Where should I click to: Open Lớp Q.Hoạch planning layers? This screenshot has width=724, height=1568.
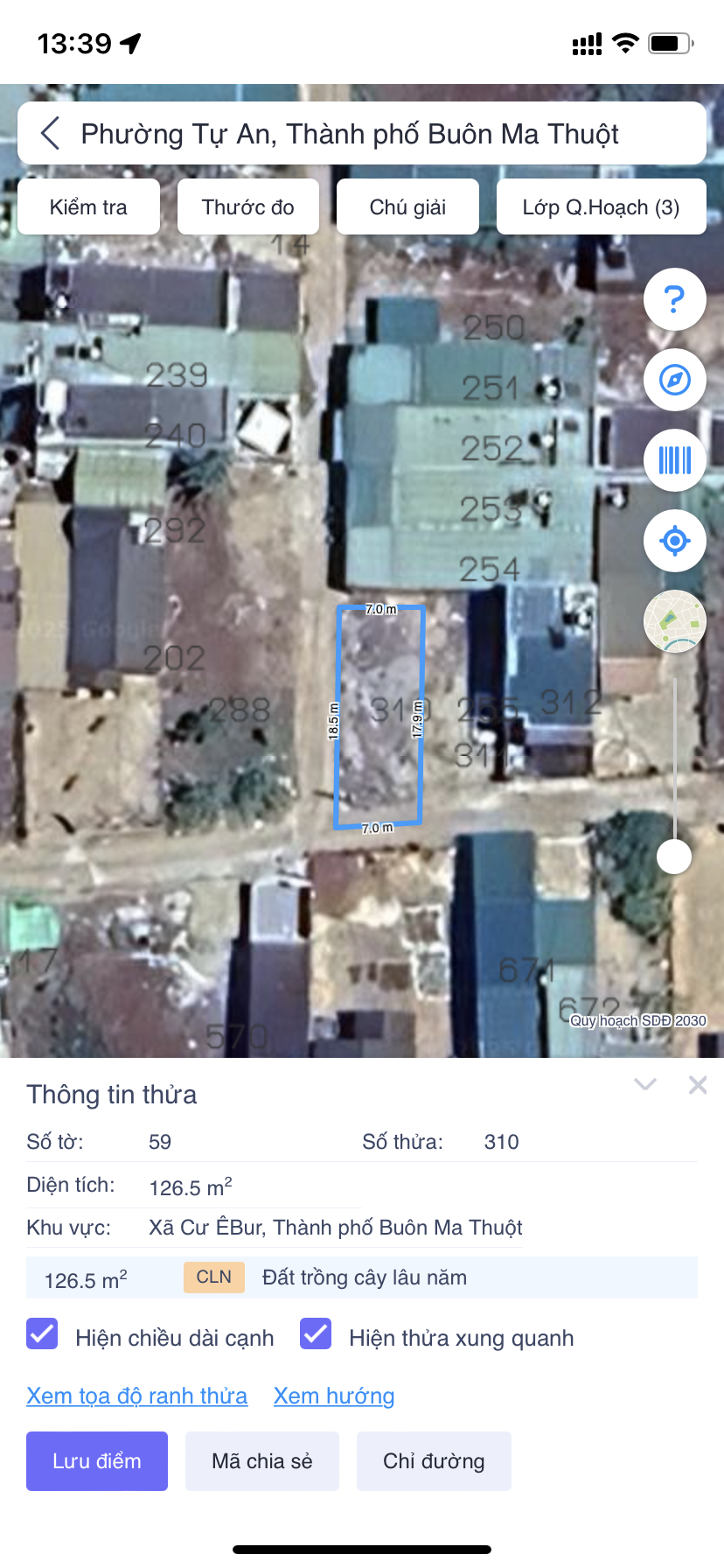(601, 207)
